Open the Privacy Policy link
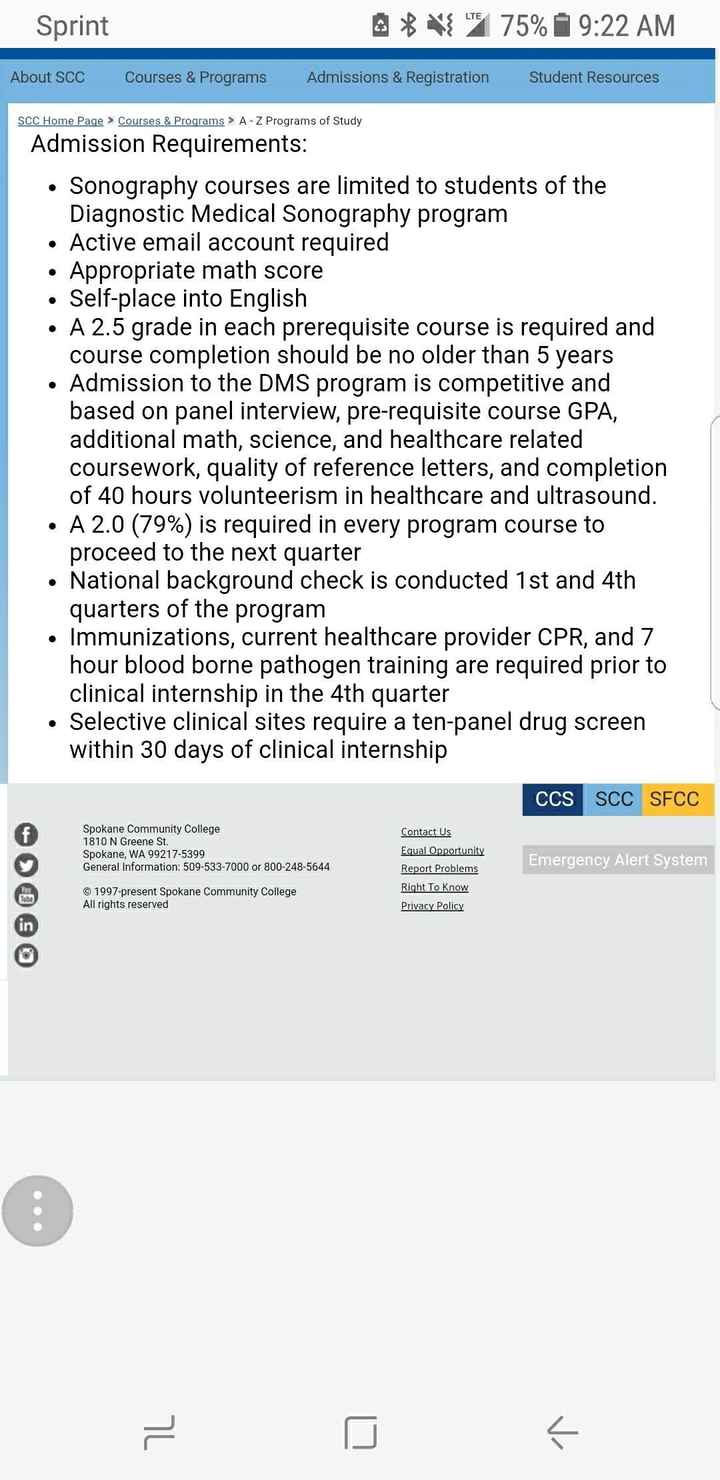 (x=432, y=906)
